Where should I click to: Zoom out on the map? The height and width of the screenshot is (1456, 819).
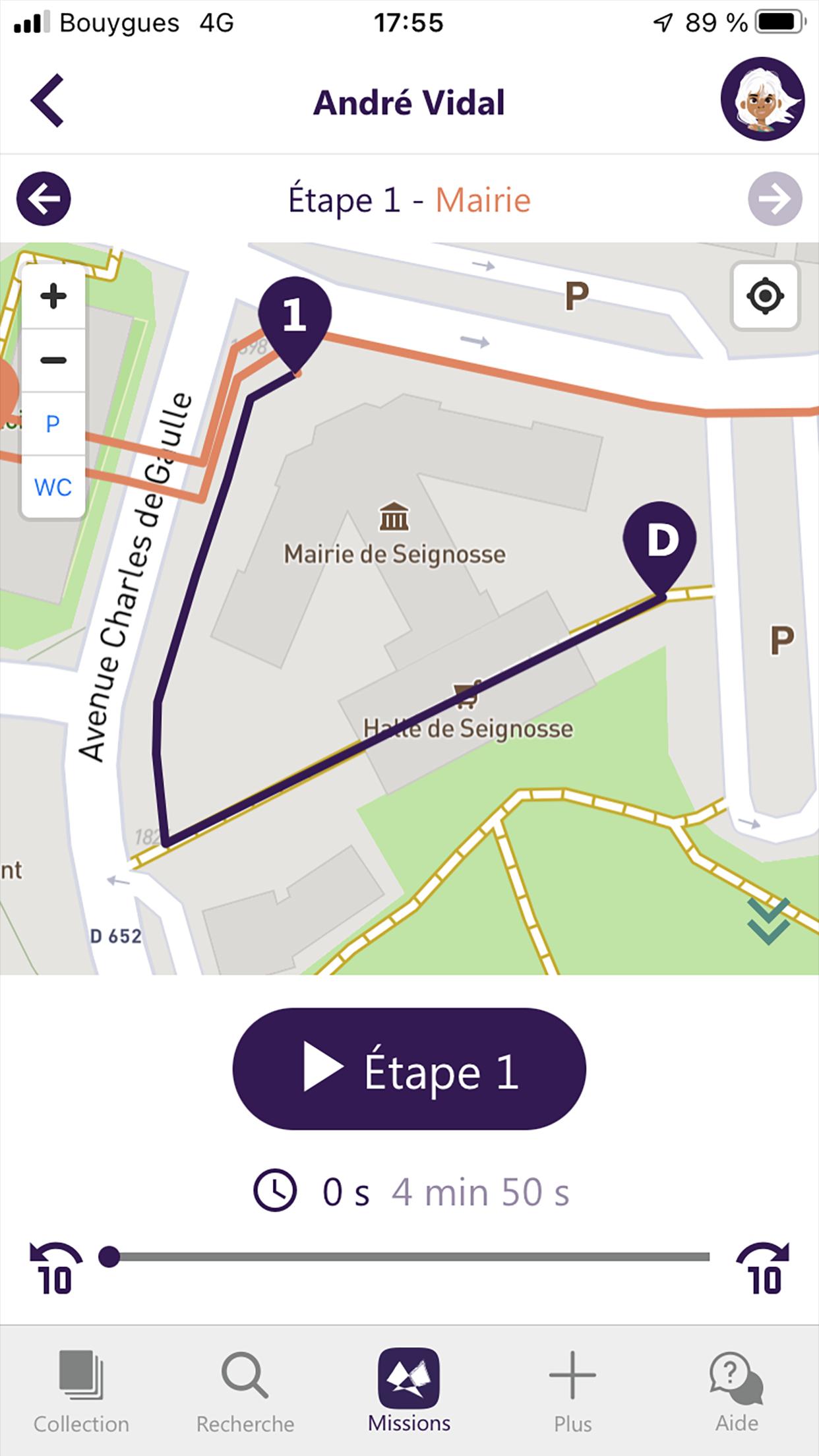[53, 360]
